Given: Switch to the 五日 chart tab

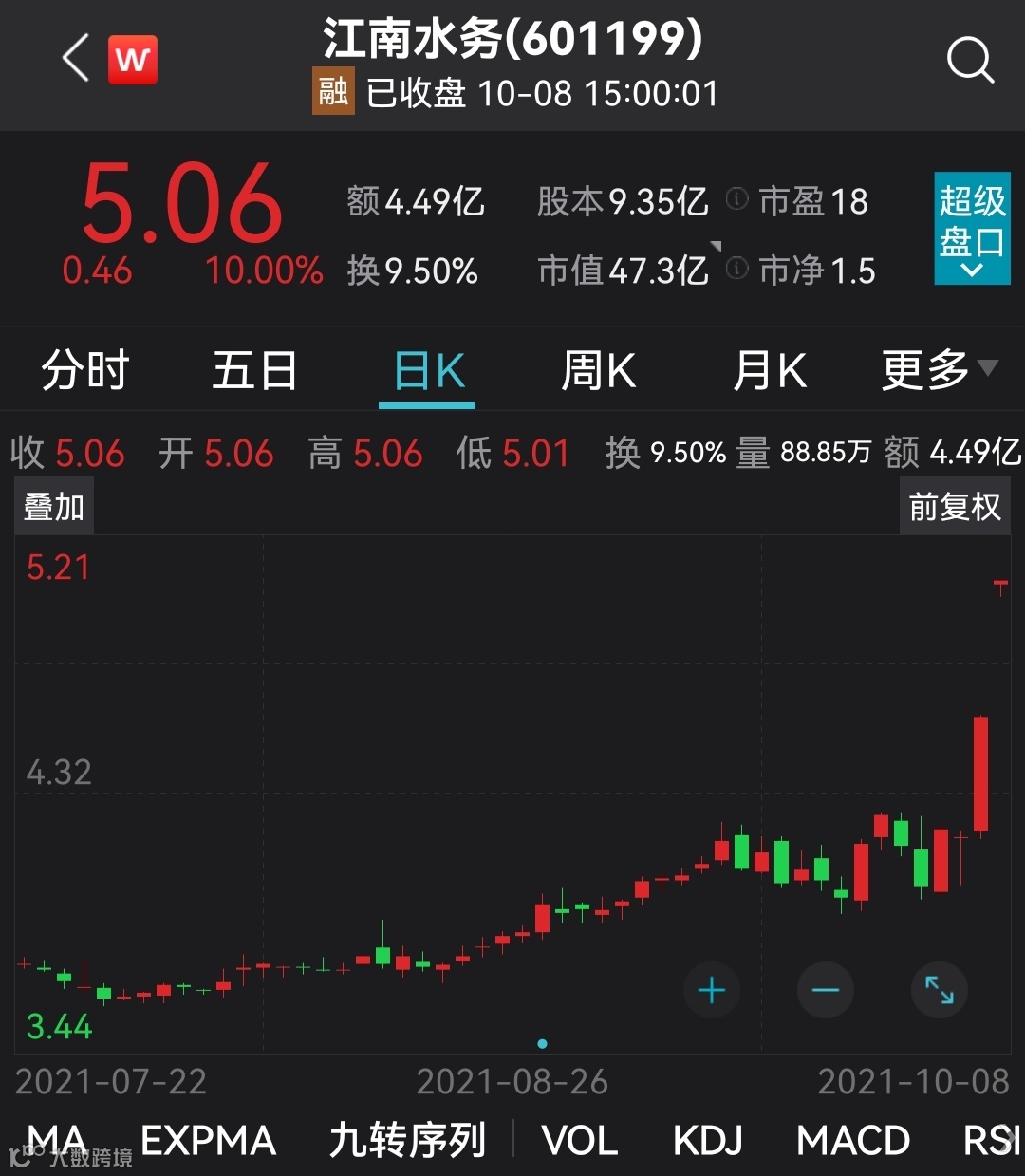Looking at the screenshot, I should click(254, 370).
